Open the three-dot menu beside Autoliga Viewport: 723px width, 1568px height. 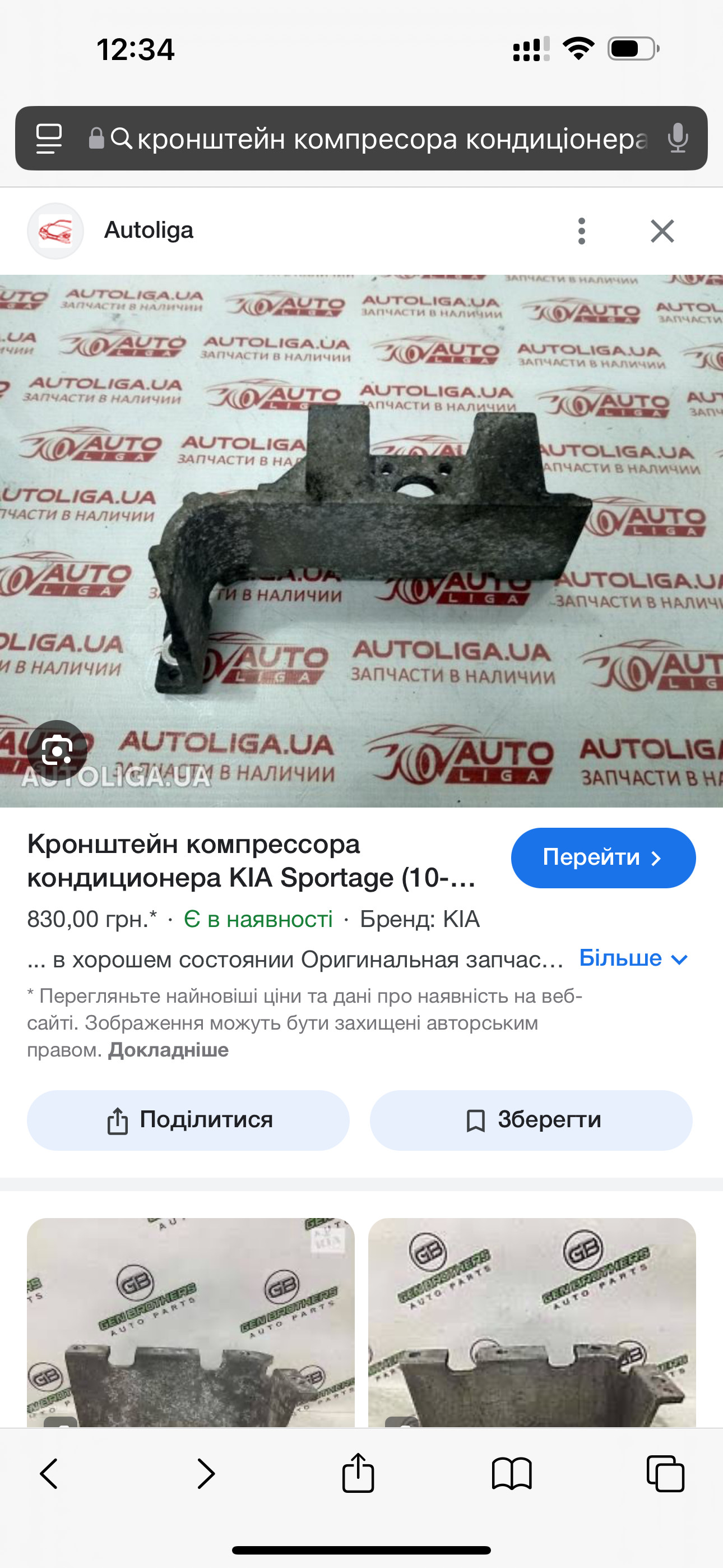[x=582, y=231]
